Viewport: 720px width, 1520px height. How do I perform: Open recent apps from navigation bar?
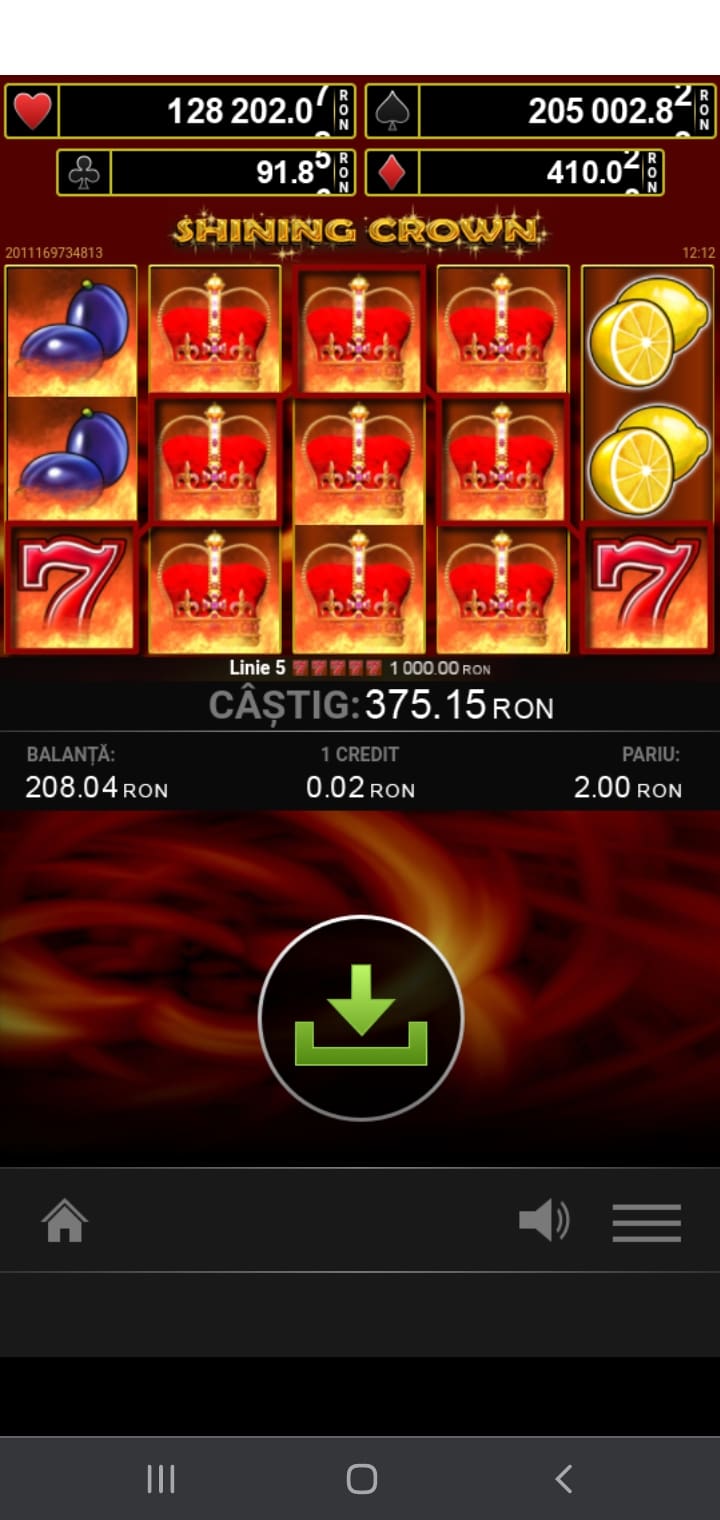pyautogui.click(x=160, y=1478)
